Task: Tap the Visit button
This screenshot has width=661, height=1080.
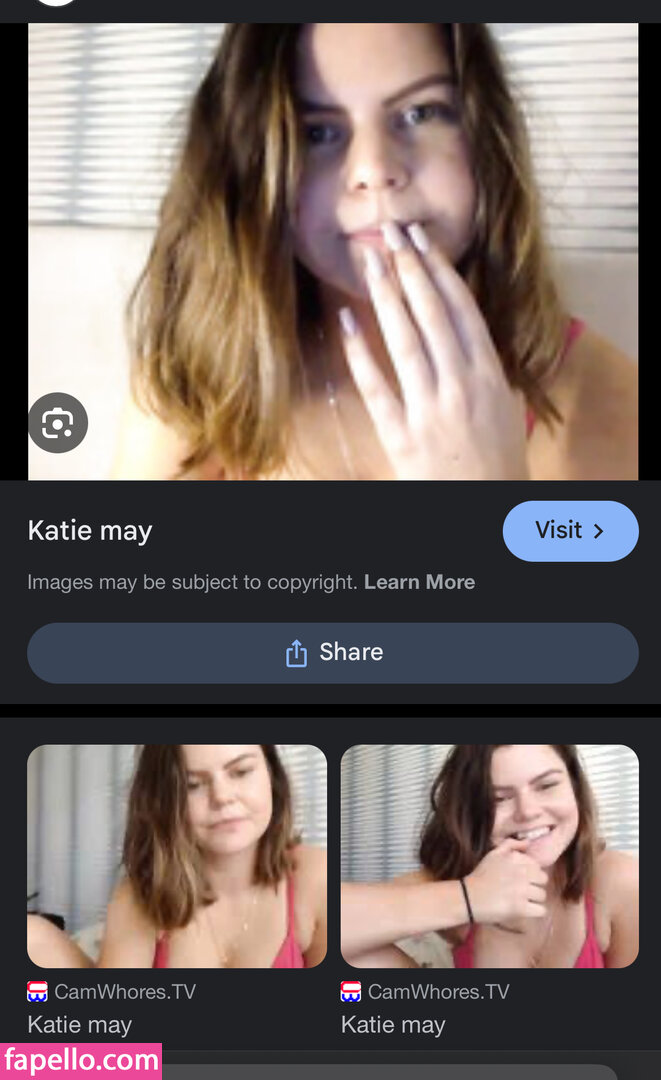Action: pyautogui.click(x=570, y=531)
